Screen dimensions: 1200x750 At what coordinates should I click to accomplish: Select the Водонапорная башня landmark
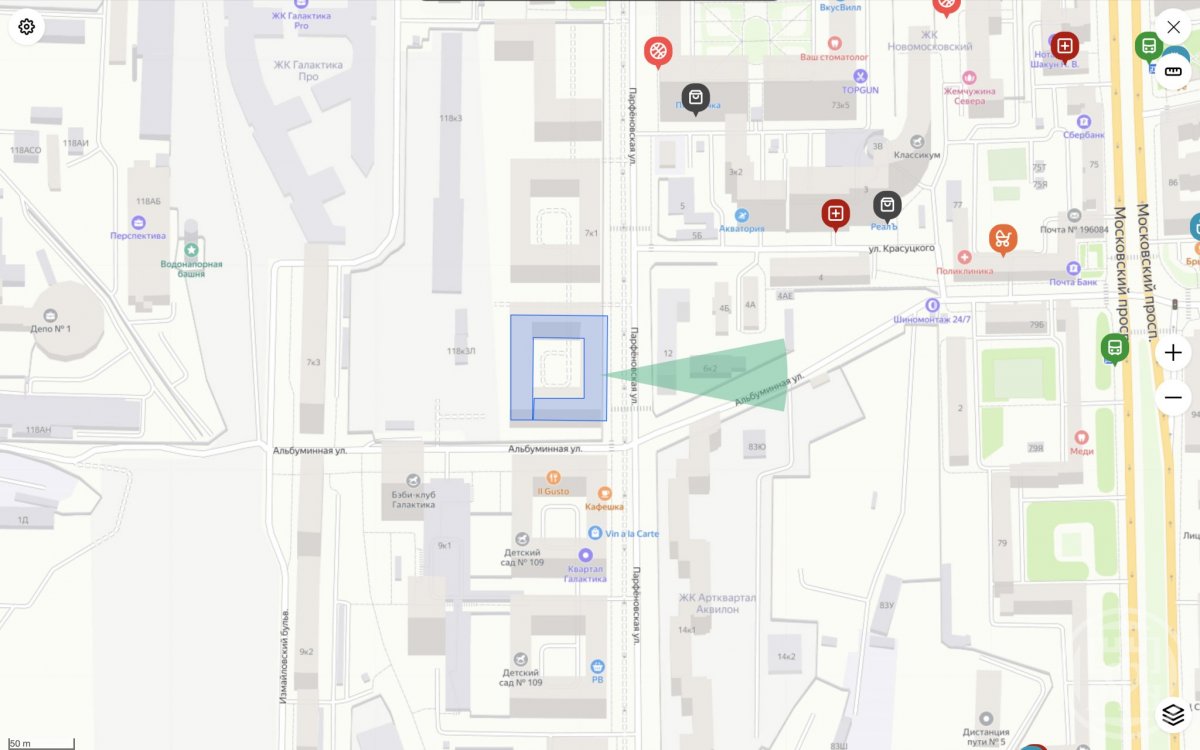pos(191,250)
